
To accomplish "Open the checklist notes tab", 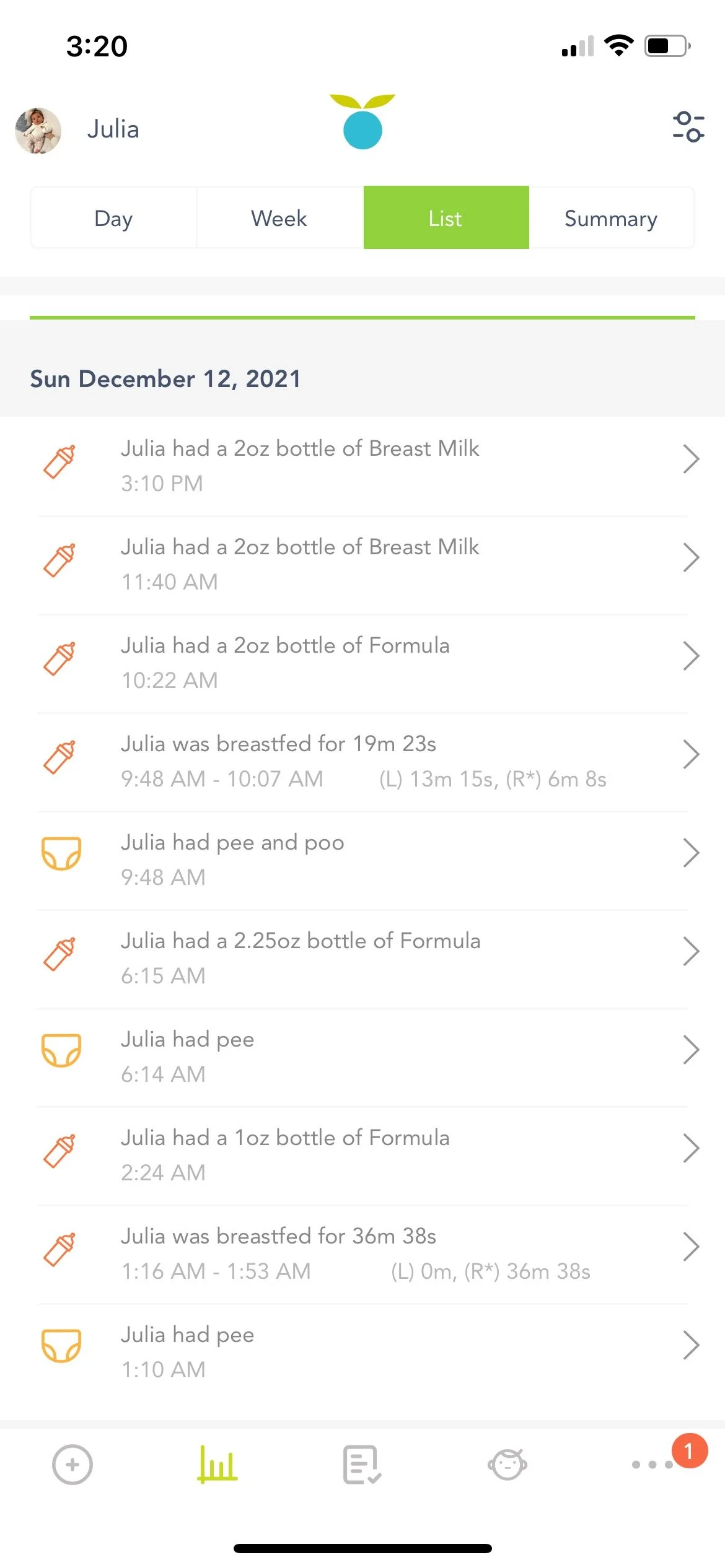I will click(x=362, y=1465).
